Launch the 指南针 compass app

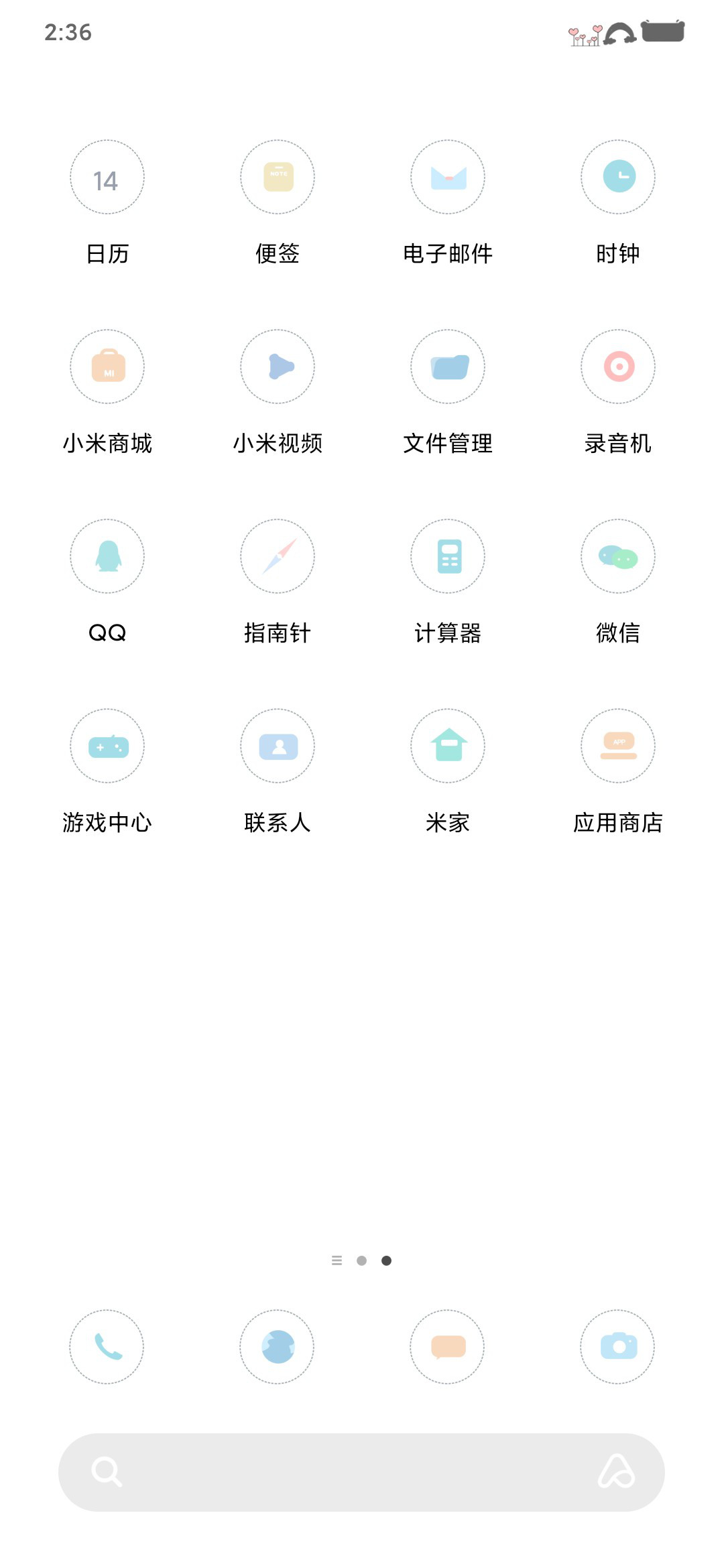[x=278, y=556]
